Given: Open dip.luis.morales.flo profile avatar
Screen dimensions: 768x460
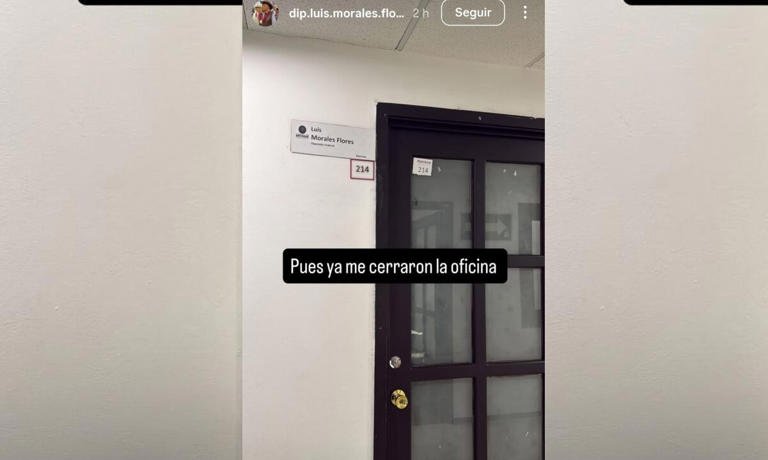Looking at the screenshot, I should [x=265, y=13].
